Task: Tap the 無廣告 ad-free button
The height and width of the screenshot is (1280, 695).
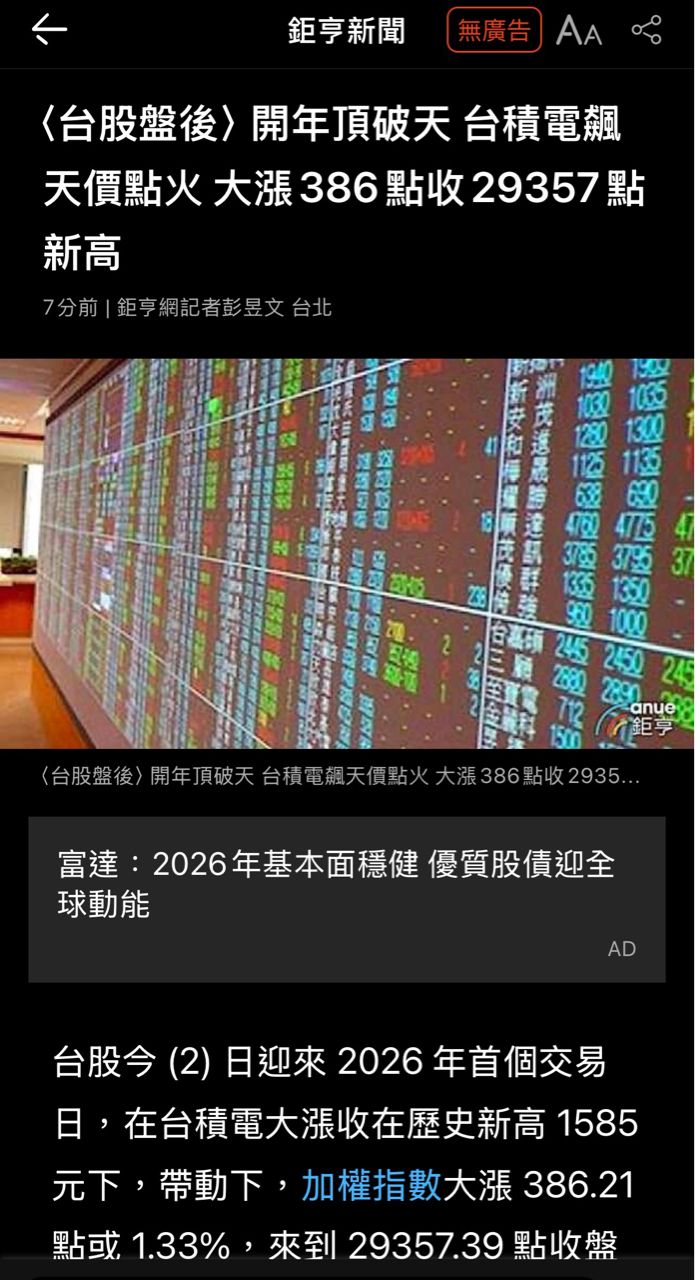Action: click(494, 30)
